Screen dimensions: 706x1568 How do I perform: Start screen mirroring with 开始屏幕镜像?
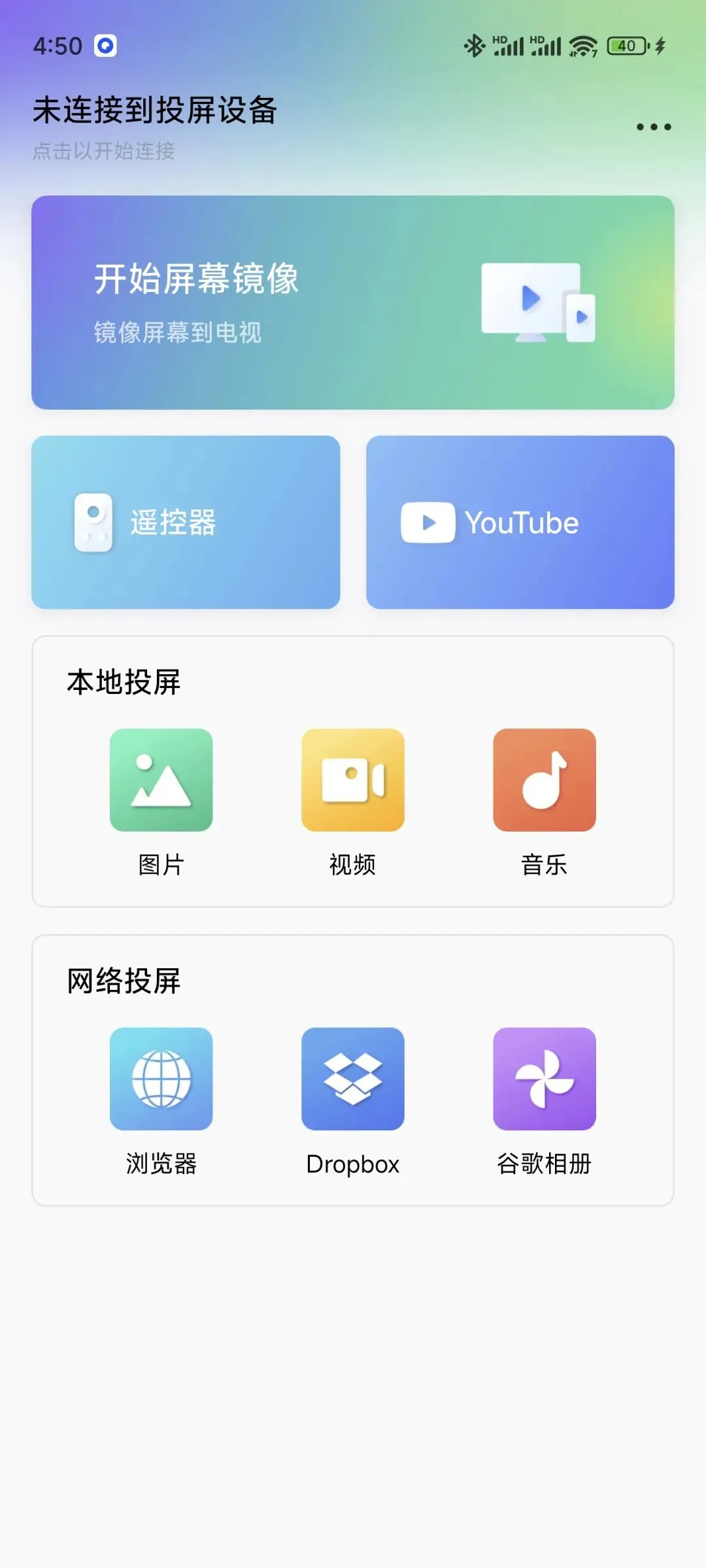coord(353,302)
